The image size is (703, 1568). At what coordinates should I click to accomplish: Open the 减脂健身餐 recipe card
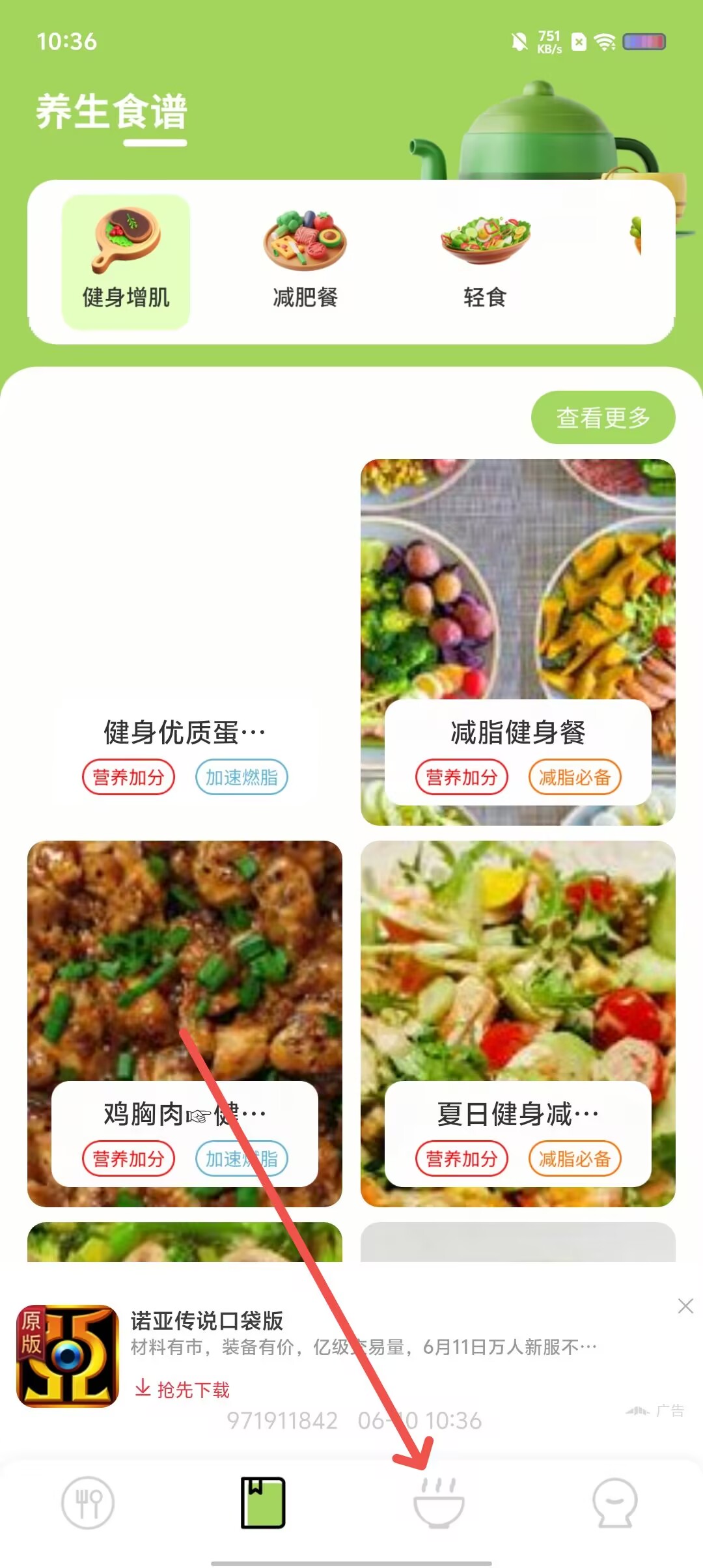click(518, 642)
